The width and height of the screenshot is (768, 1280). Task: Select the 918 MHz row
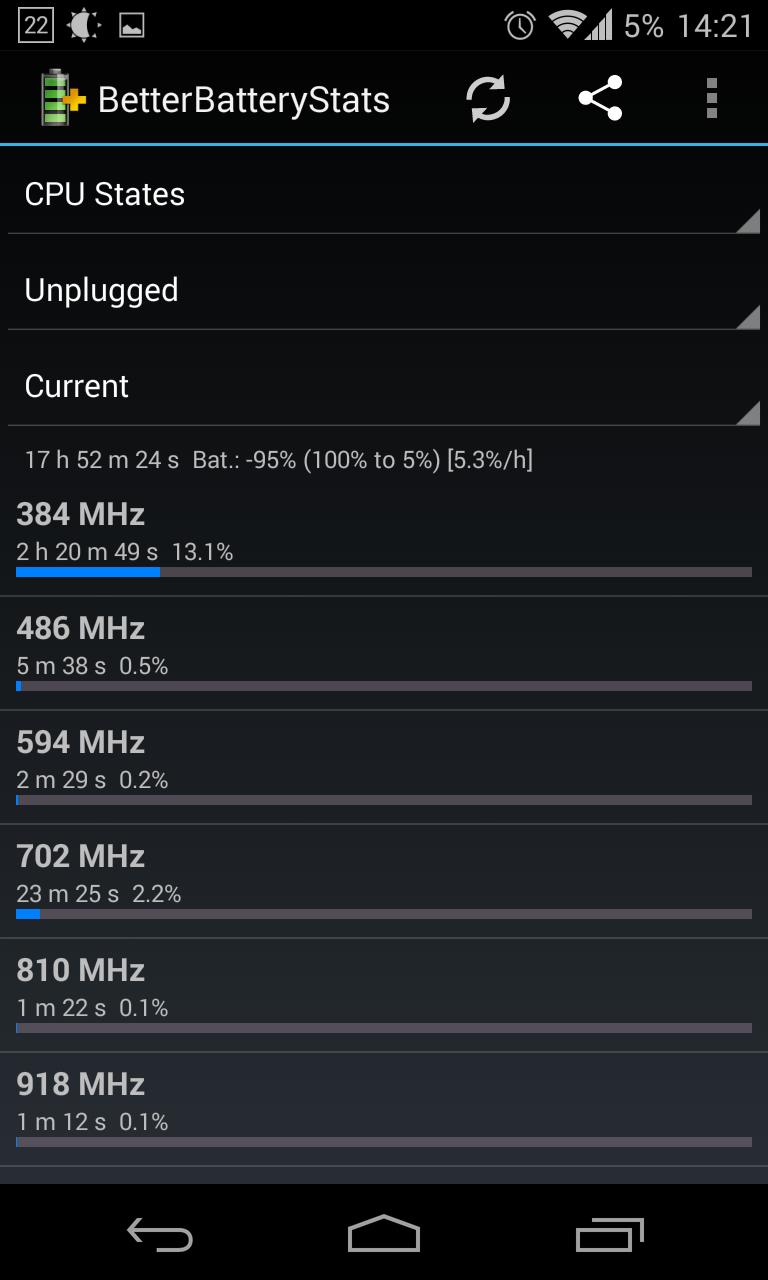point(384,1110)
